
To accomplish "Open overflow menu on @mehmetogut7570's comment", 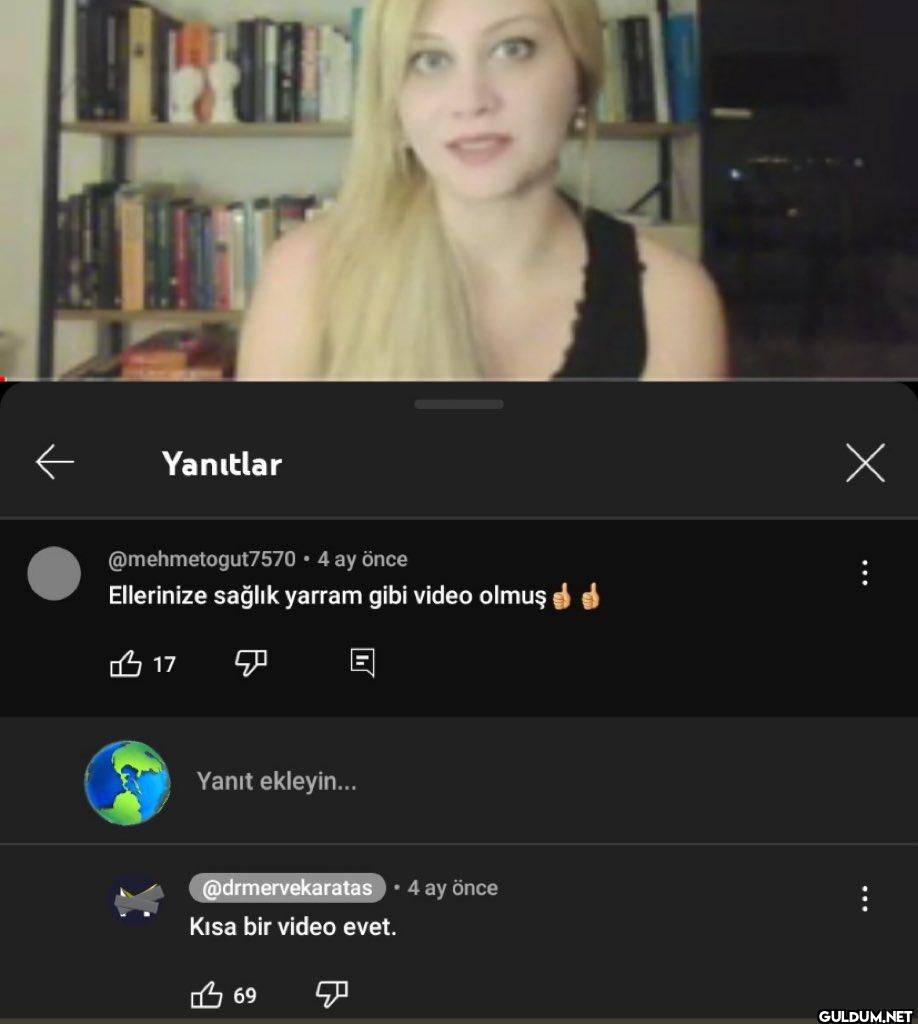I will (x=864, y=573).
